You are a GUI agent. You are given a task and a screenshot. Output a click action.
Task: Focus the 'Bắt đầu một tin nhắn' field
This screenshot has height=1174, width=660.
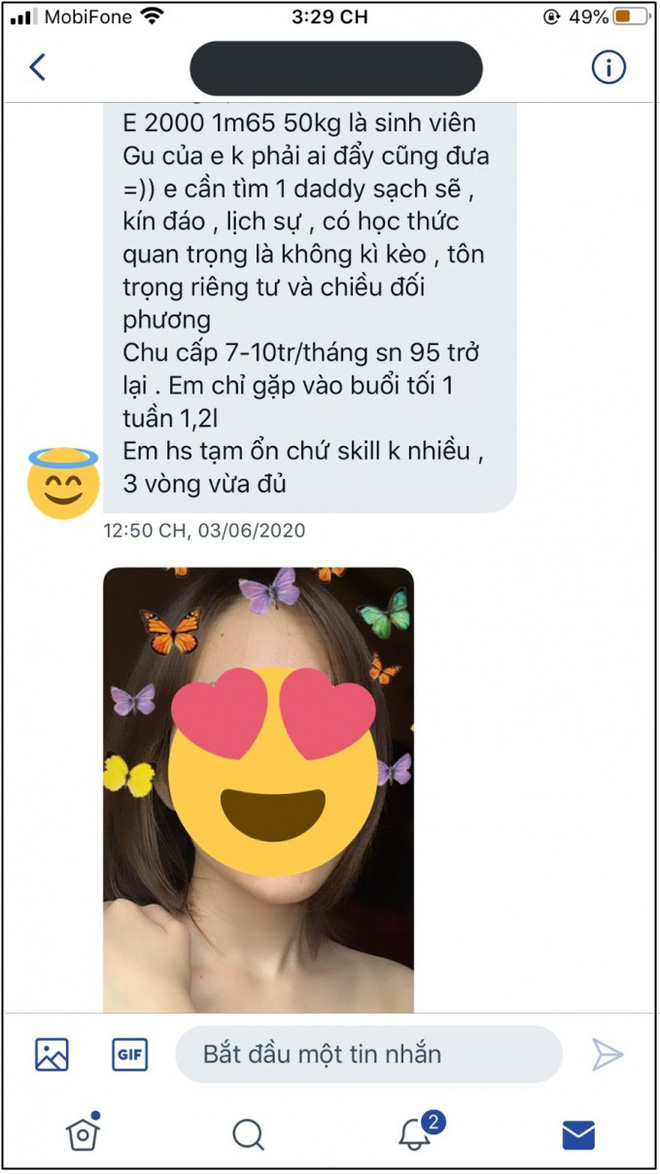(368, 1054)
